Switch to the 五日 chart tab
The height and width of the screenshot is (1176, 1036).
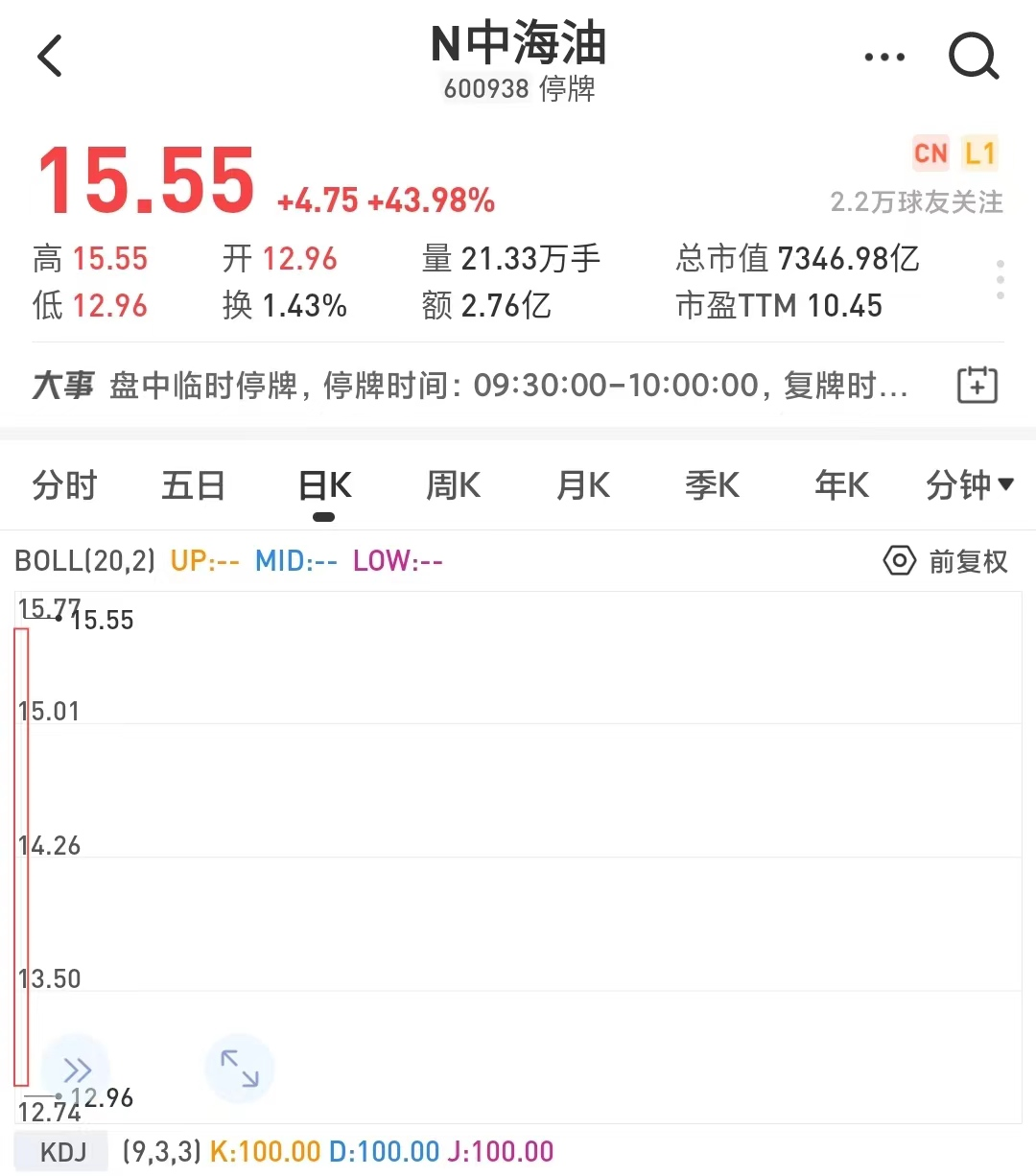coord(193,485)
